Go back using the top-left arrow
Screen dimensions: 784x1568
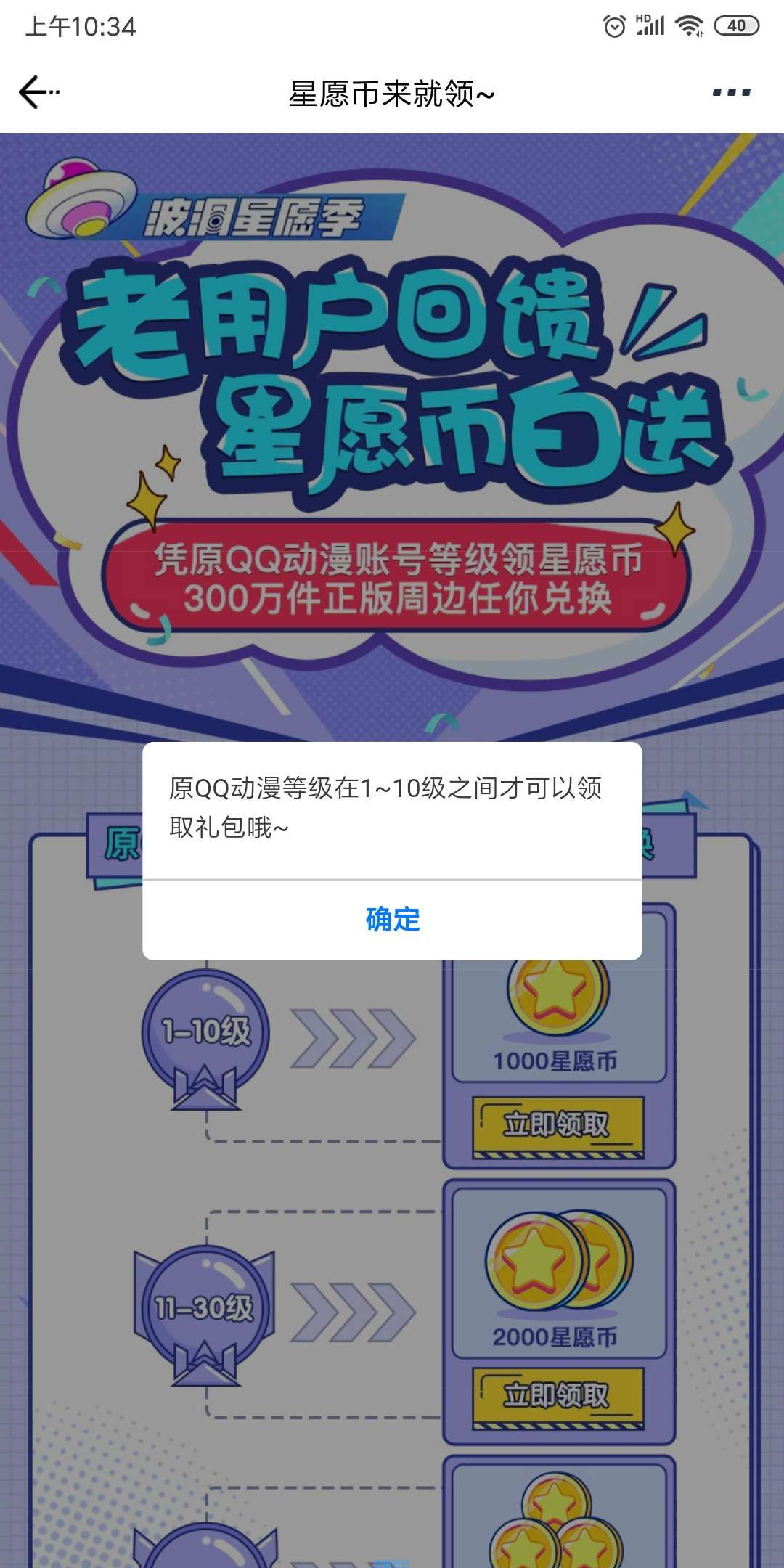pos(36,93)
